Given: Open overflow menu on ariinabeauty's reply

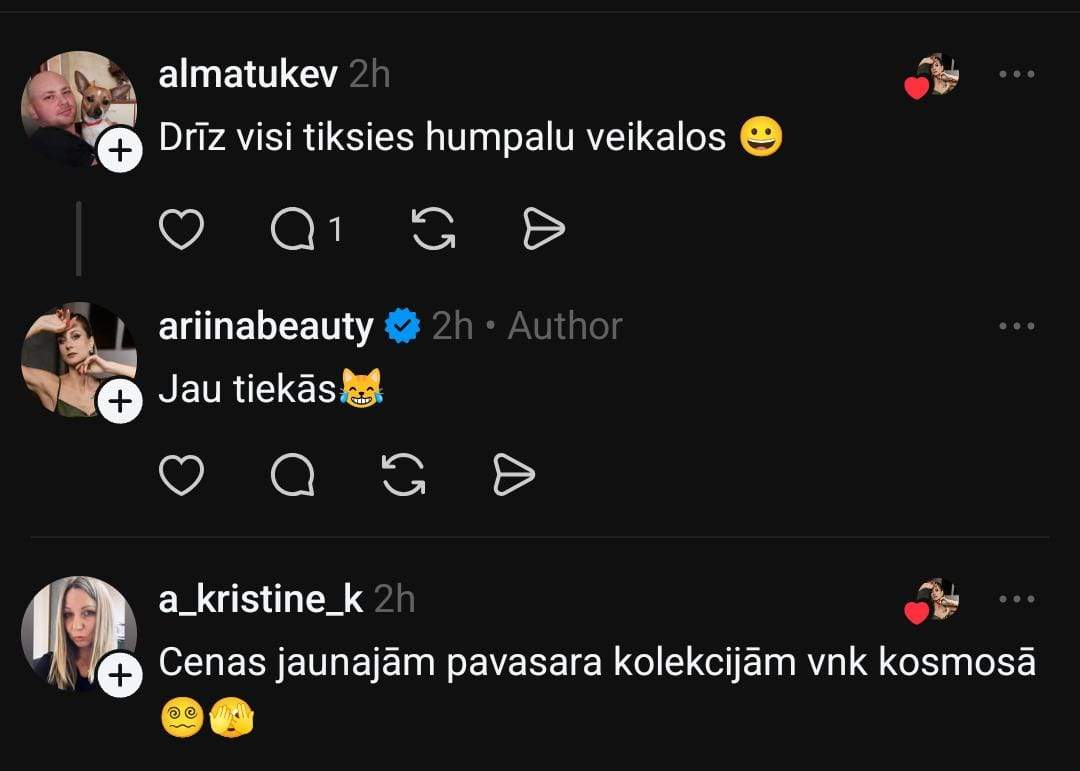Looking at the screenshot, I should [1016, 327].
